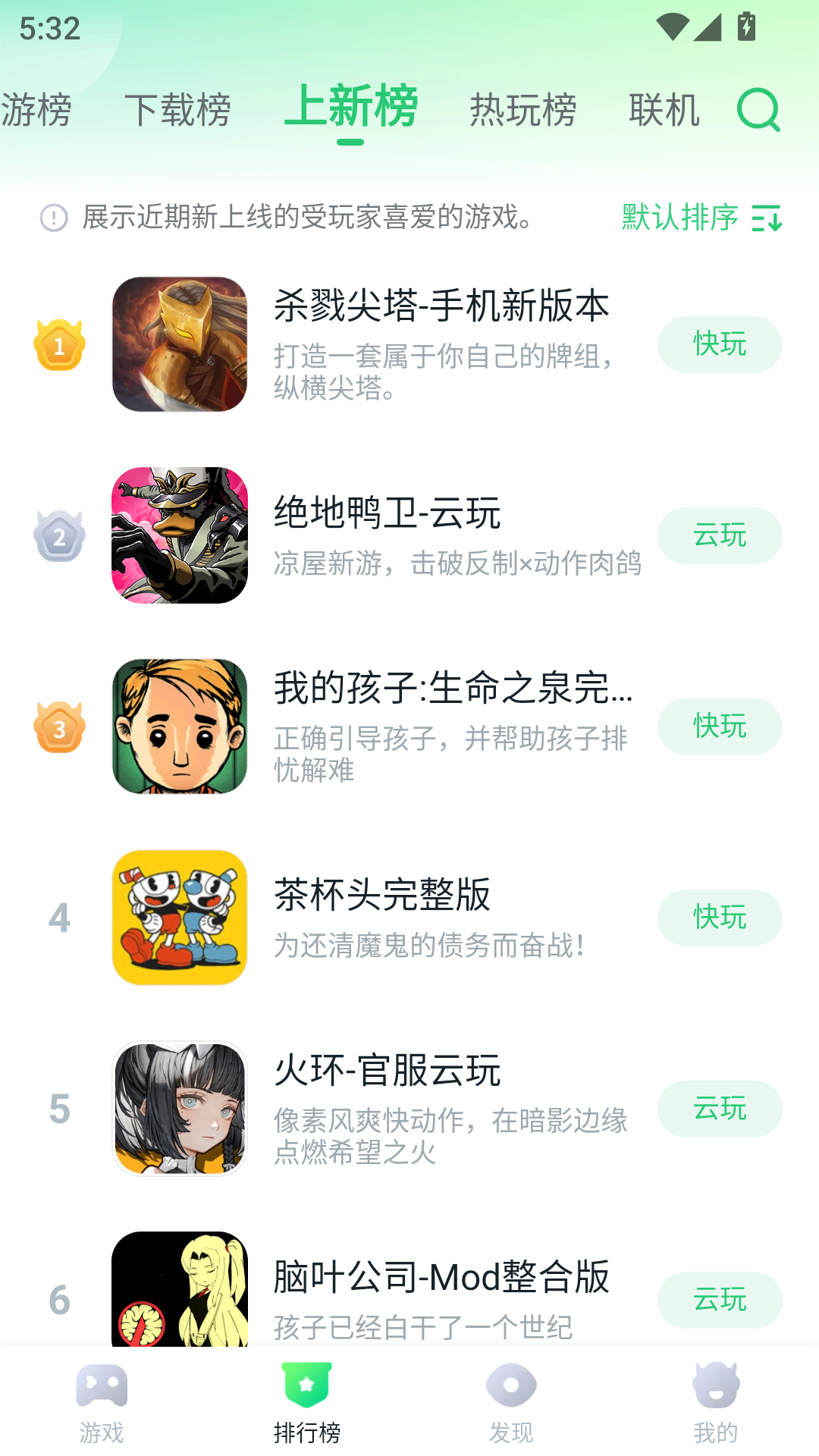
Task: Open the 默认排序 sorting dropdown
Action: pyautogui.click(x=679, y=219)
